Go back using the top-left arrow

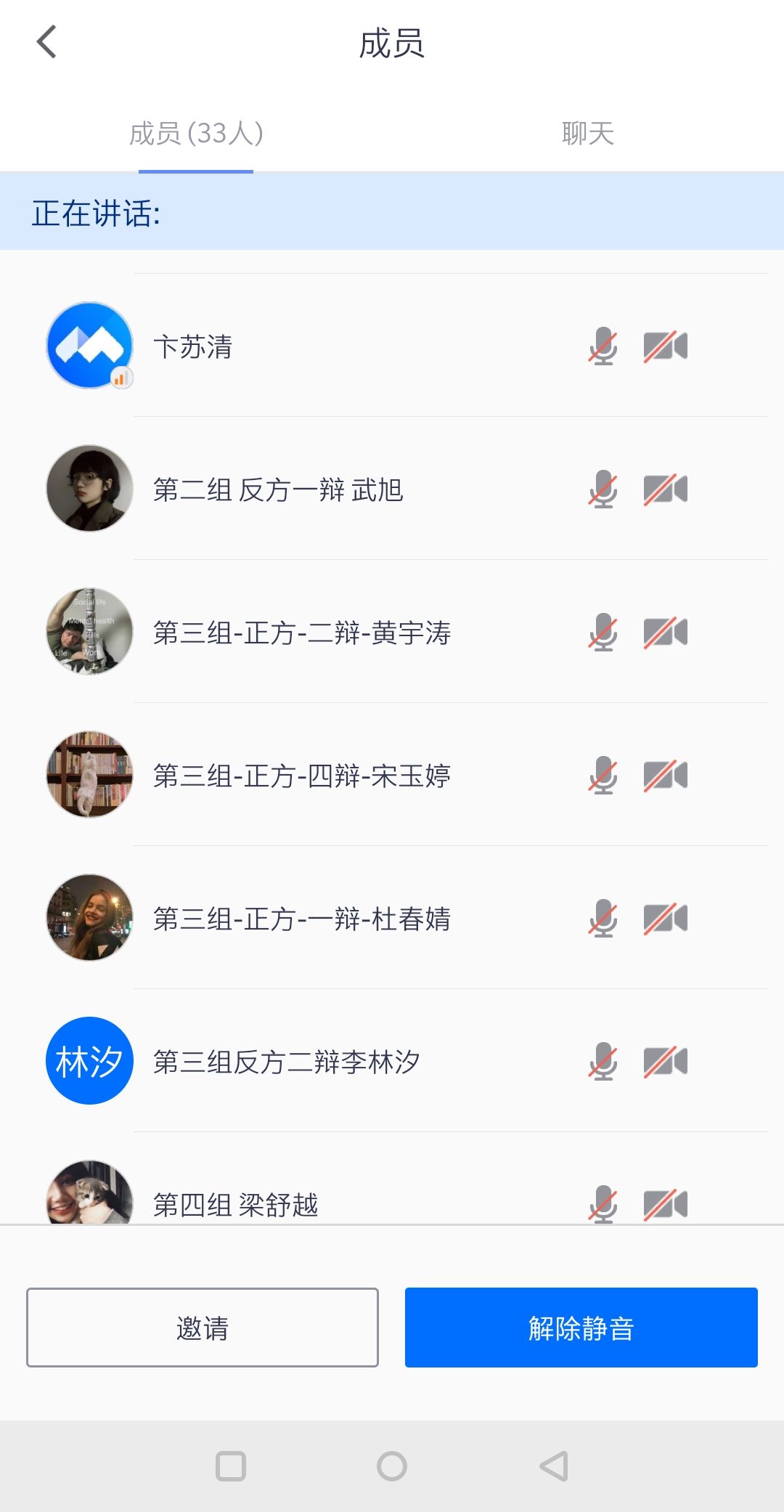47,42
